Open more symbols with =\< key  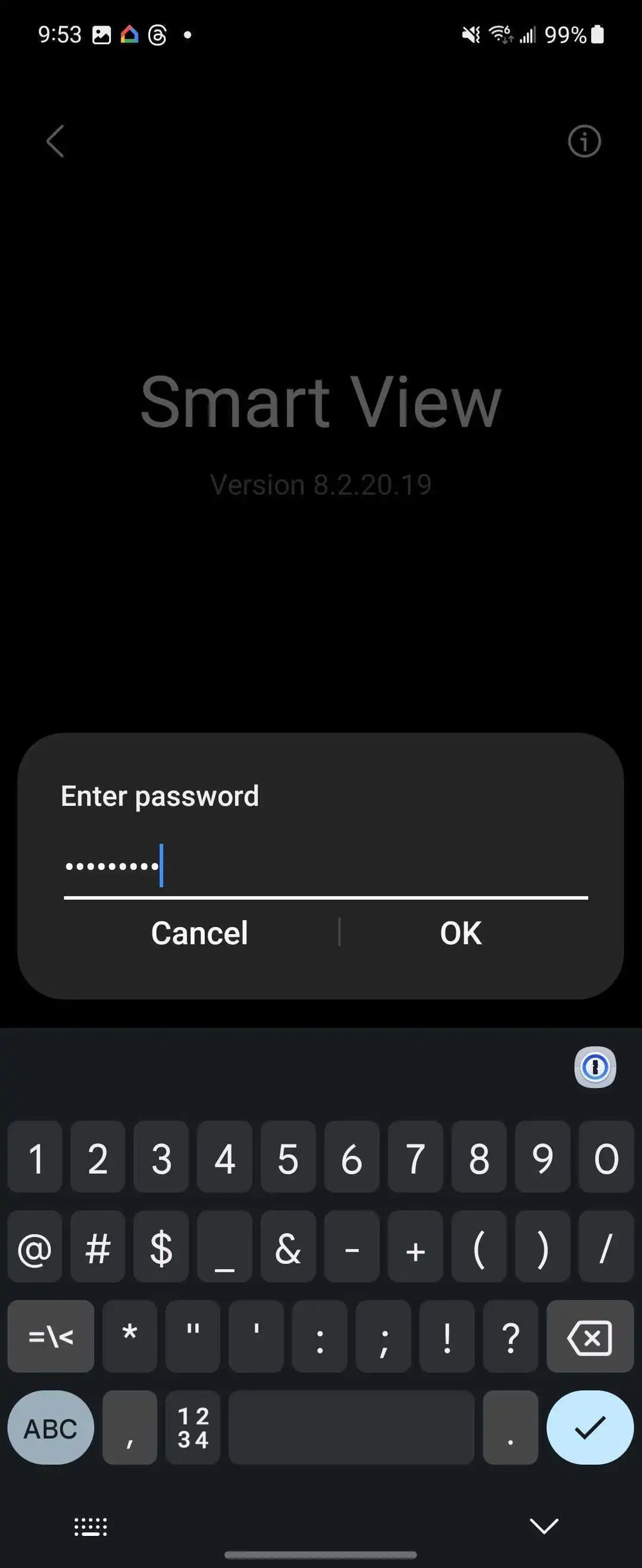(x=51, y=1338)
